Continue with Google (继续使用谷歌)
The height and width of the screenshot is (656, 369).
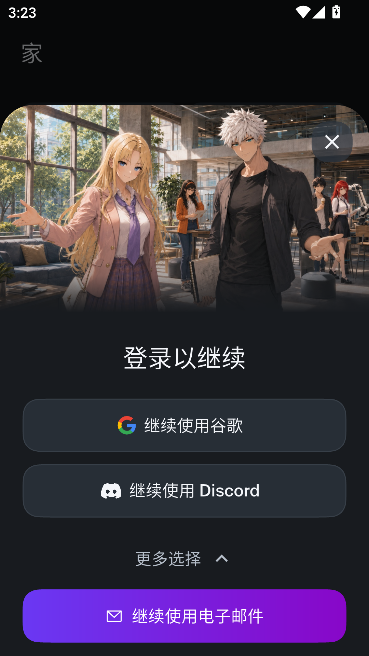184,425
